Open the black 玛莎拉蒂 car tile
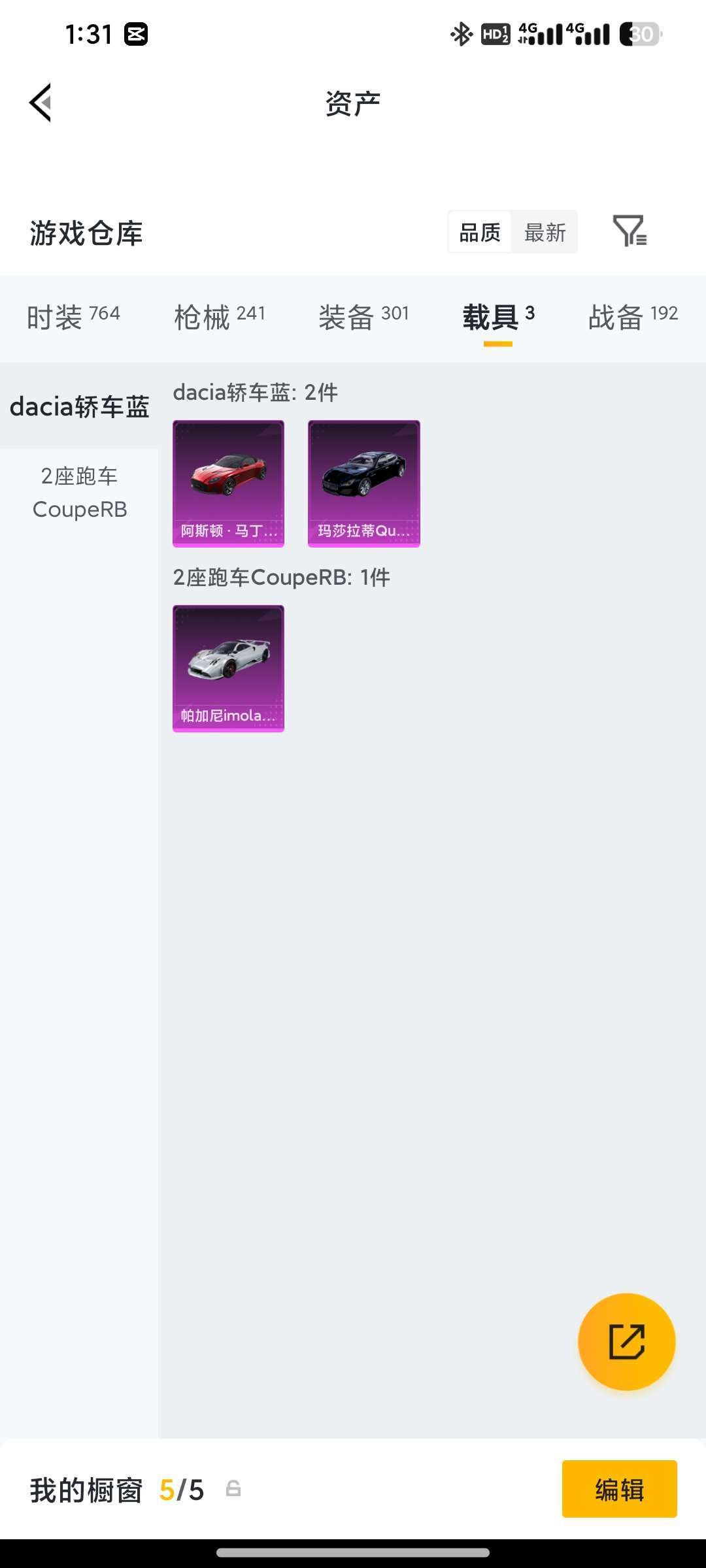The height and width of the screenshot is (1568, 706). click(x=363, y=483)
